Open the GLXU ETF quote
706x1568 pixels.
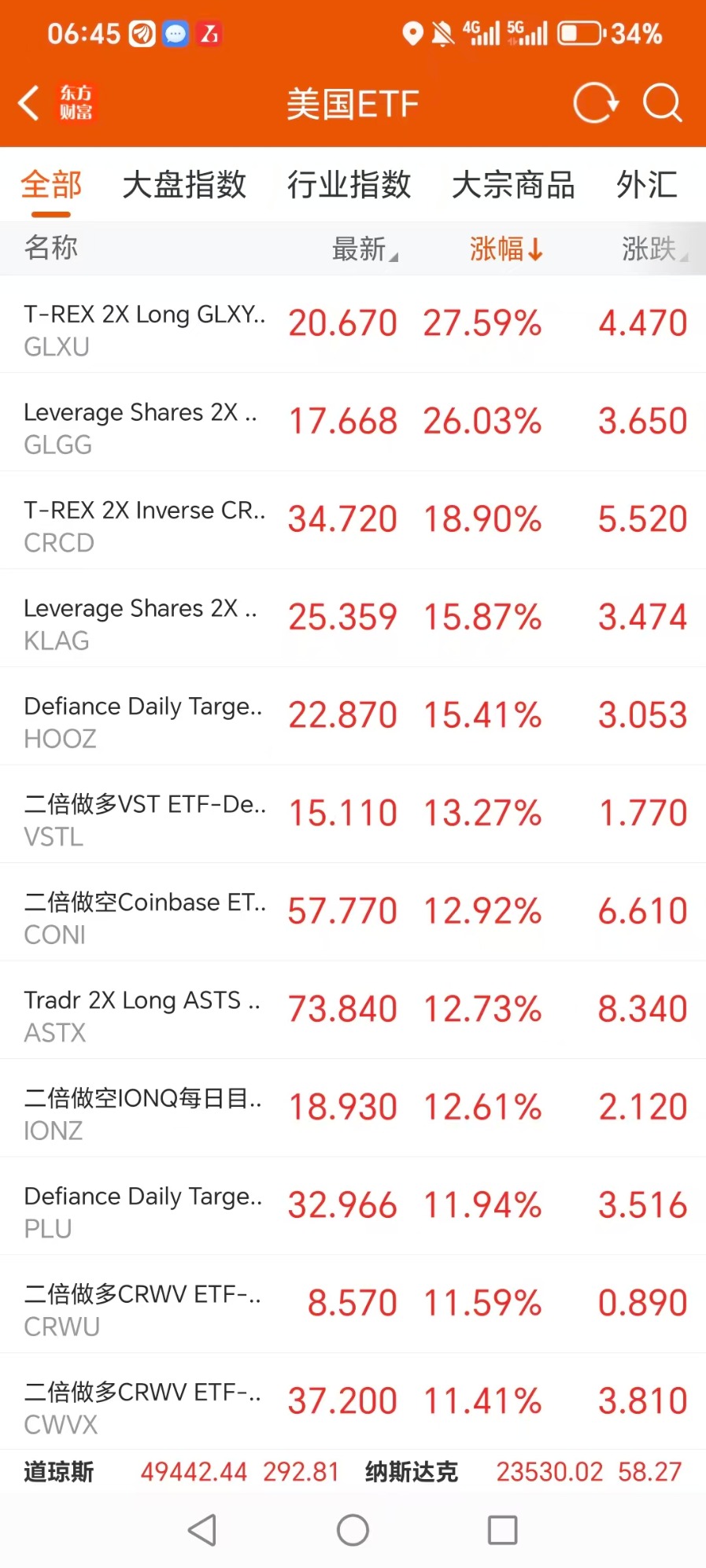coord(353,324)
